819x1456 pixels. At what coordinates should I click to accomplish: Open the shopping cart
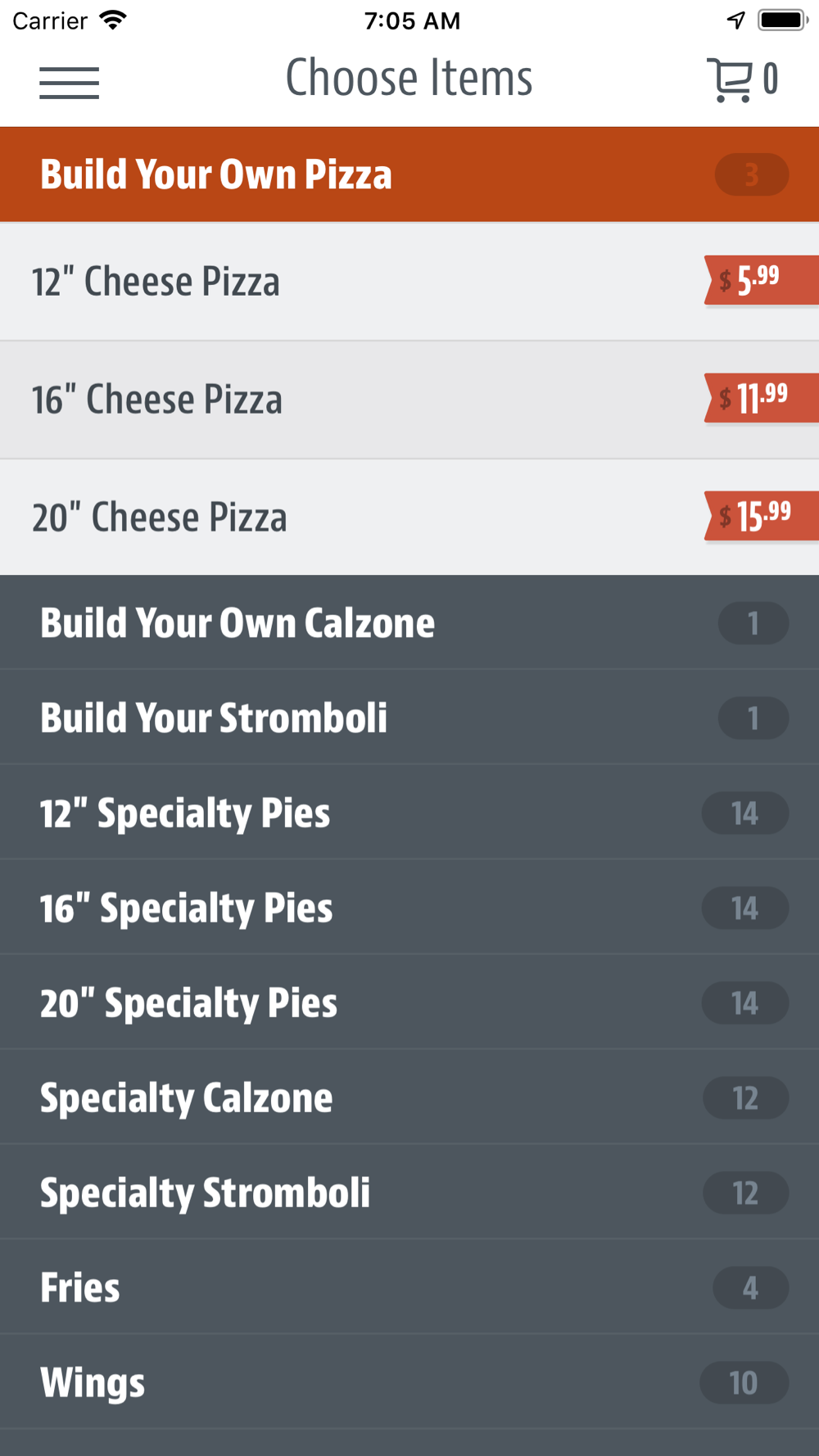(742, 80)
